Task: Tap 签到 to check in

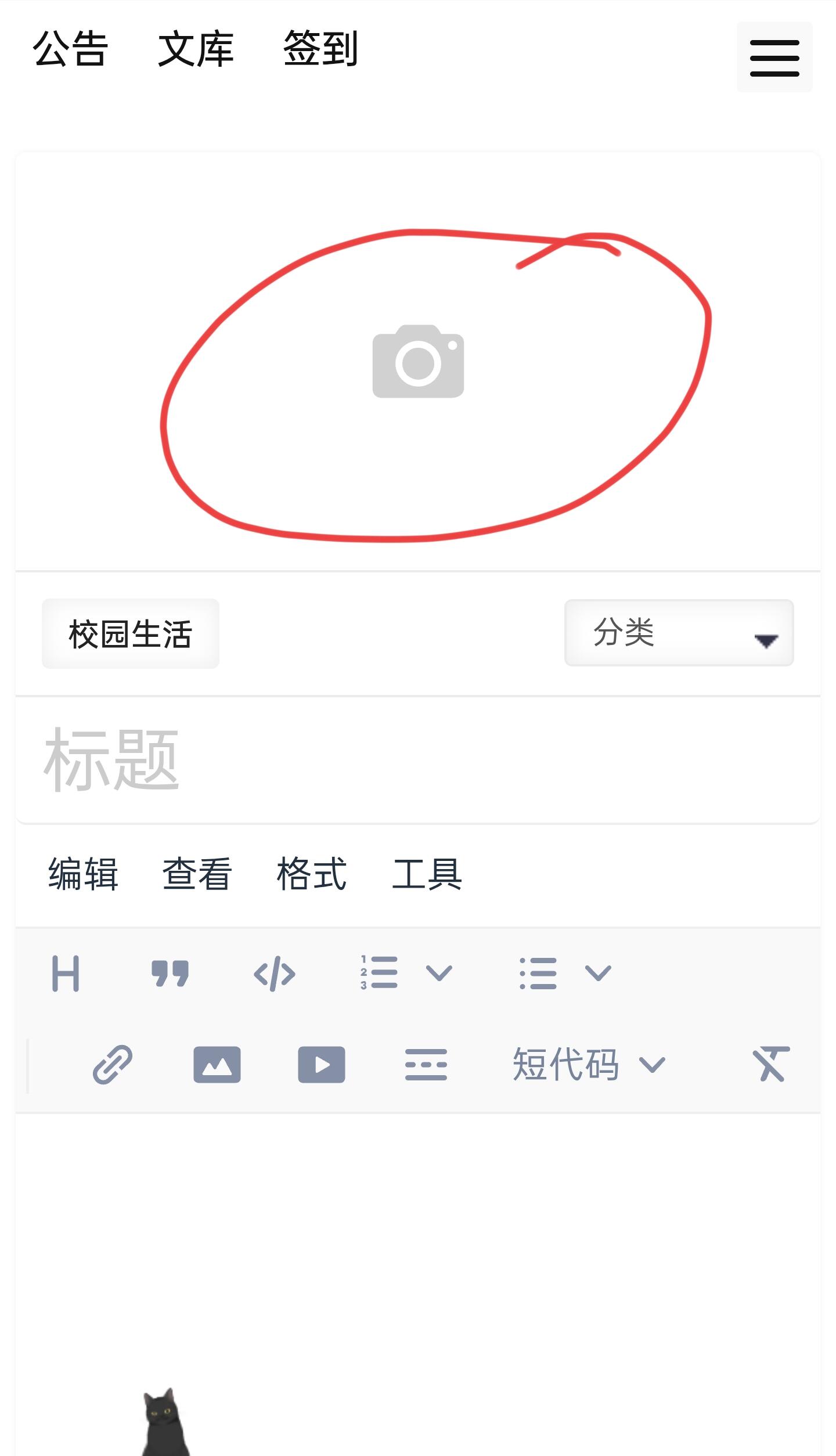Action: pos(320,49)
